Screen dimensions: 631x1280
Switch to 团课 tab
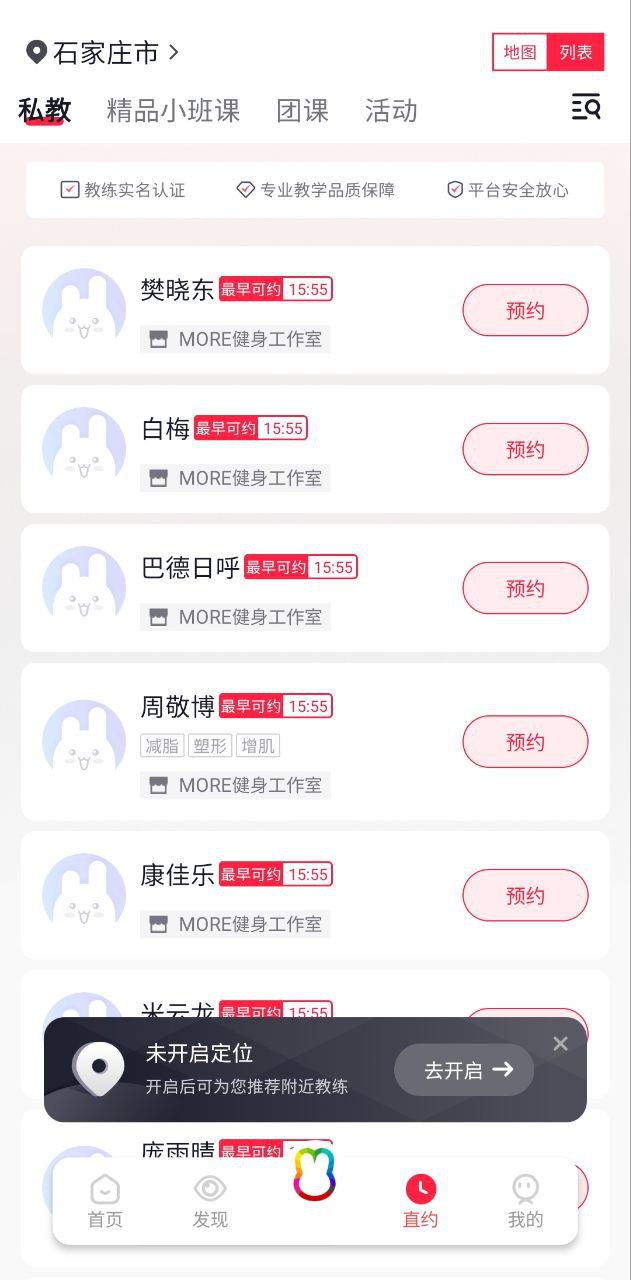(x=302, y=110)
